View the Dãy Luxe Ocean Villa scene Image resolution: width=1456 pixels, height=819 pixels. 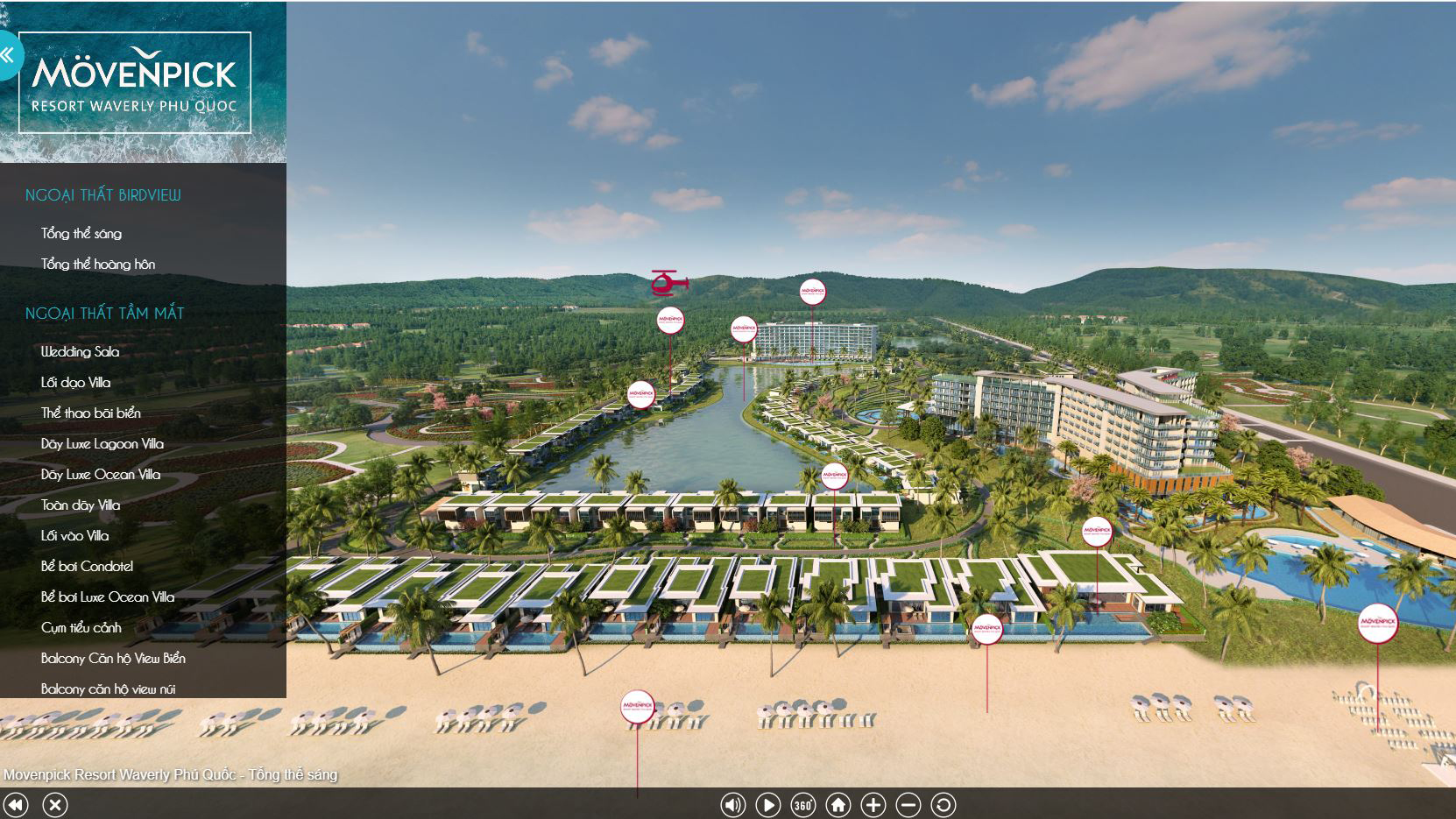point(100,475)
